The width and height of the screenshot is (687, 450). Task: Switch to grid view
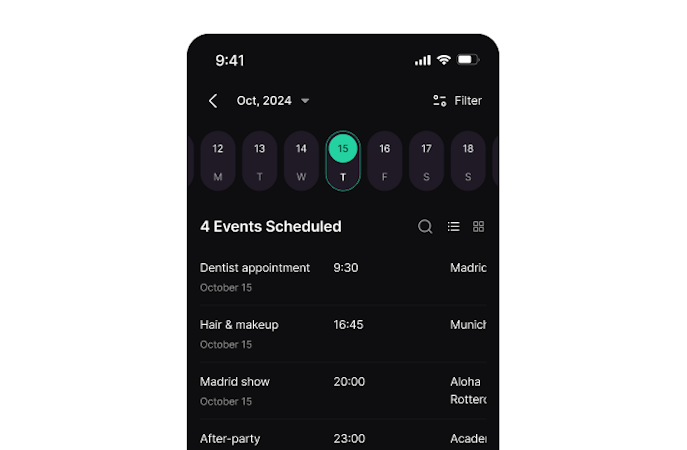(479, 227)
